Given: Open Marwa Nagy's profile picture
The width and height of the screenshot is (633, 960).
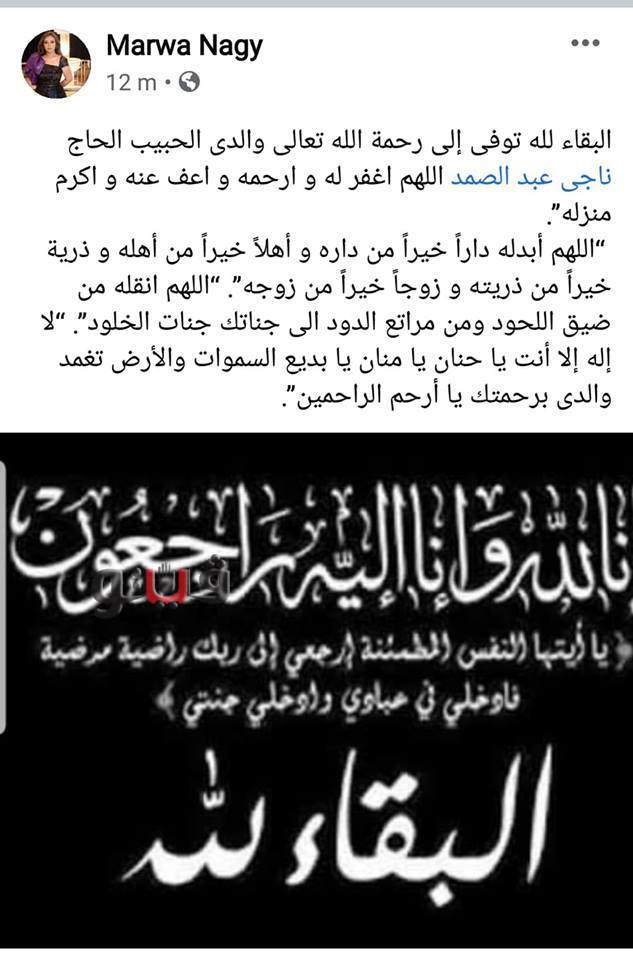Looking at the screenshot, I should pos(56,64).
